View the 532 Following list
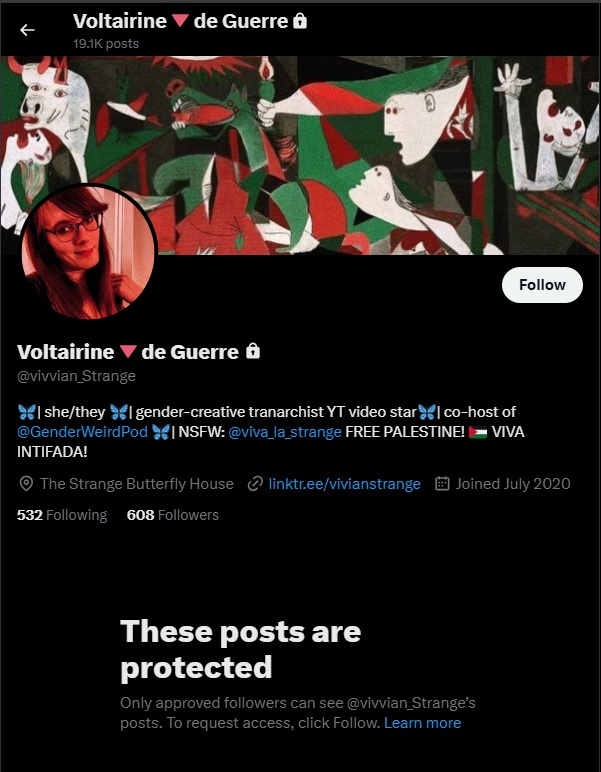The image size is (601, 772). [x=62, y=515]
